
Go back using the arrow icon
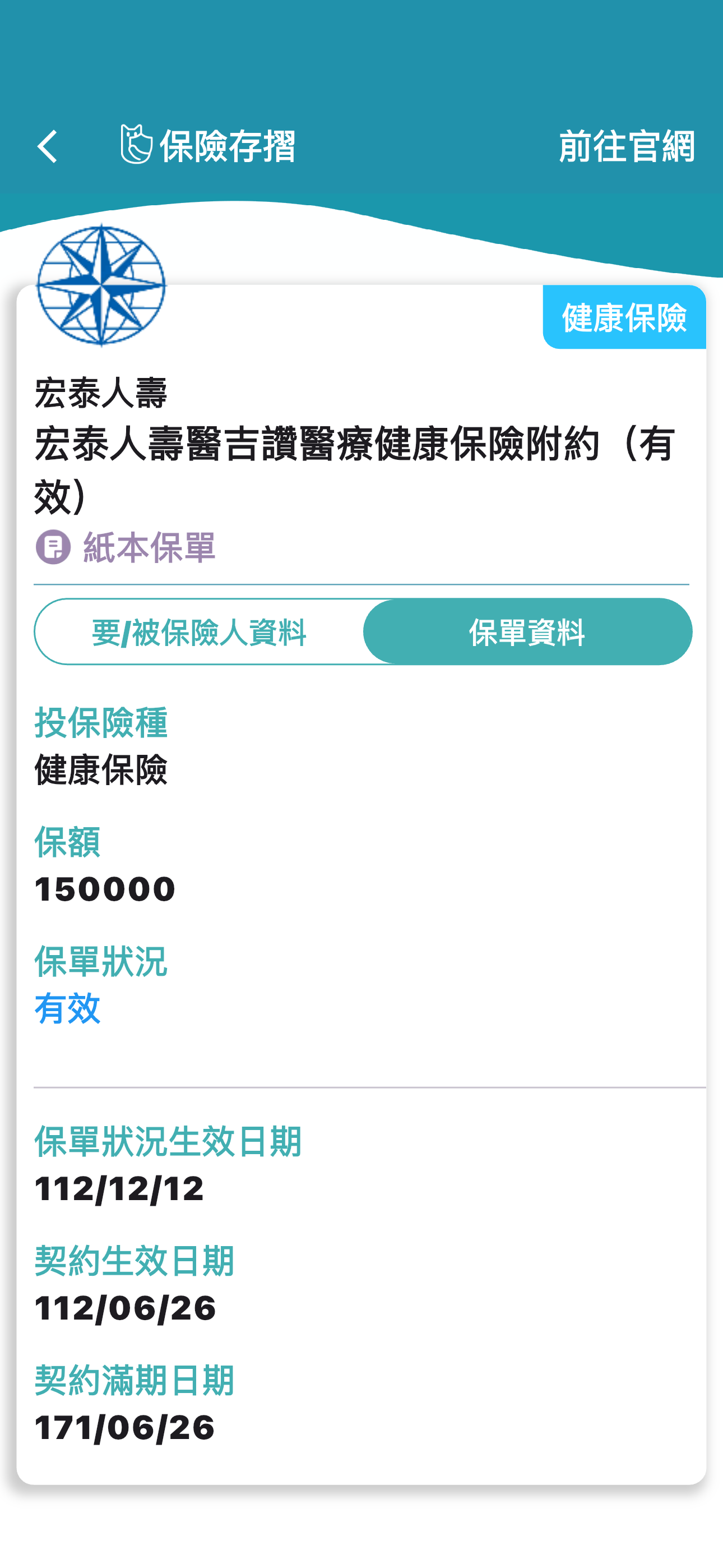point(48,147)
